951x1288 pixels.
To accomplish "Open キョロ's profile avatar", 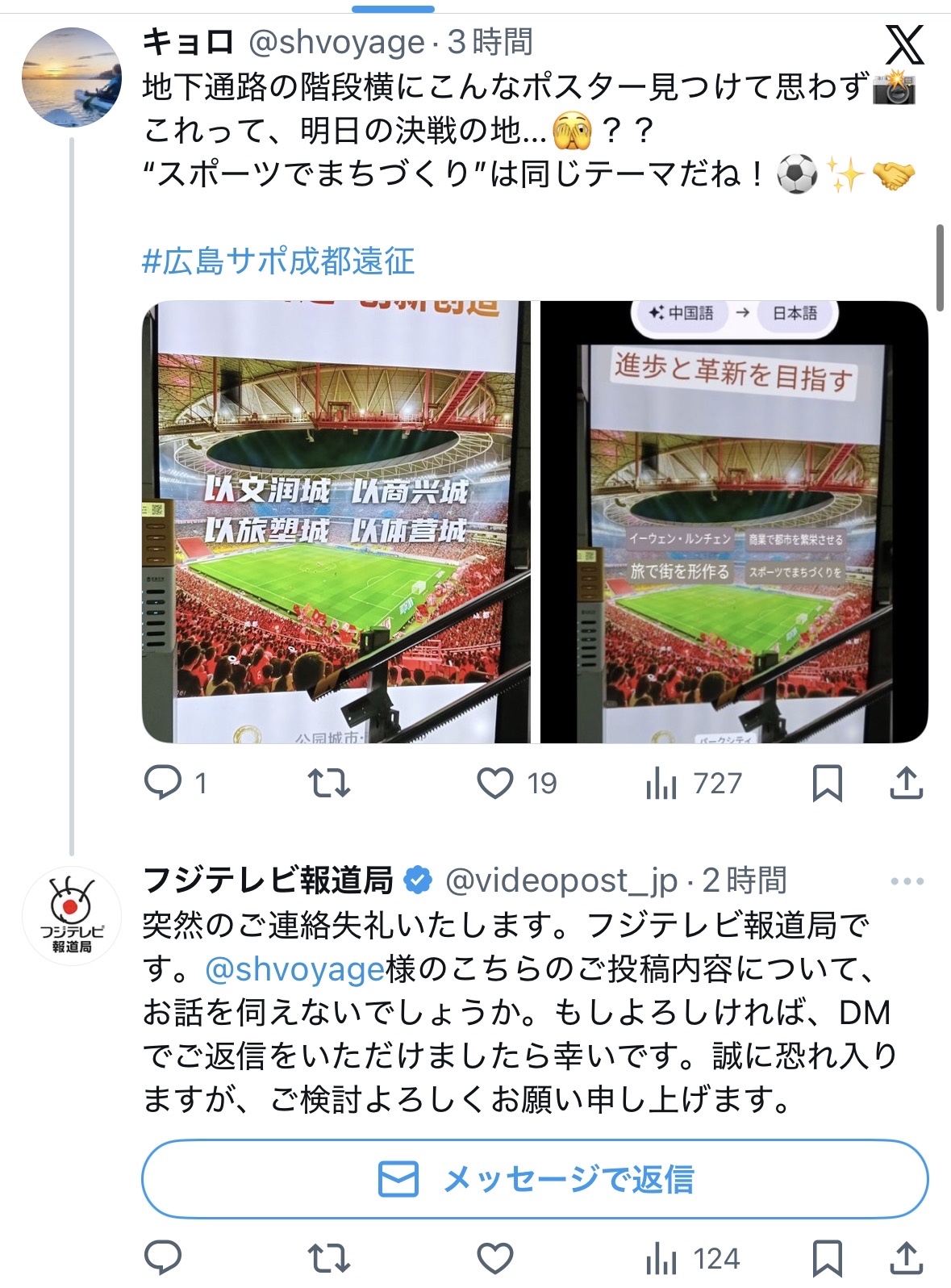I will pyautogui.click(x=71, y=77).
